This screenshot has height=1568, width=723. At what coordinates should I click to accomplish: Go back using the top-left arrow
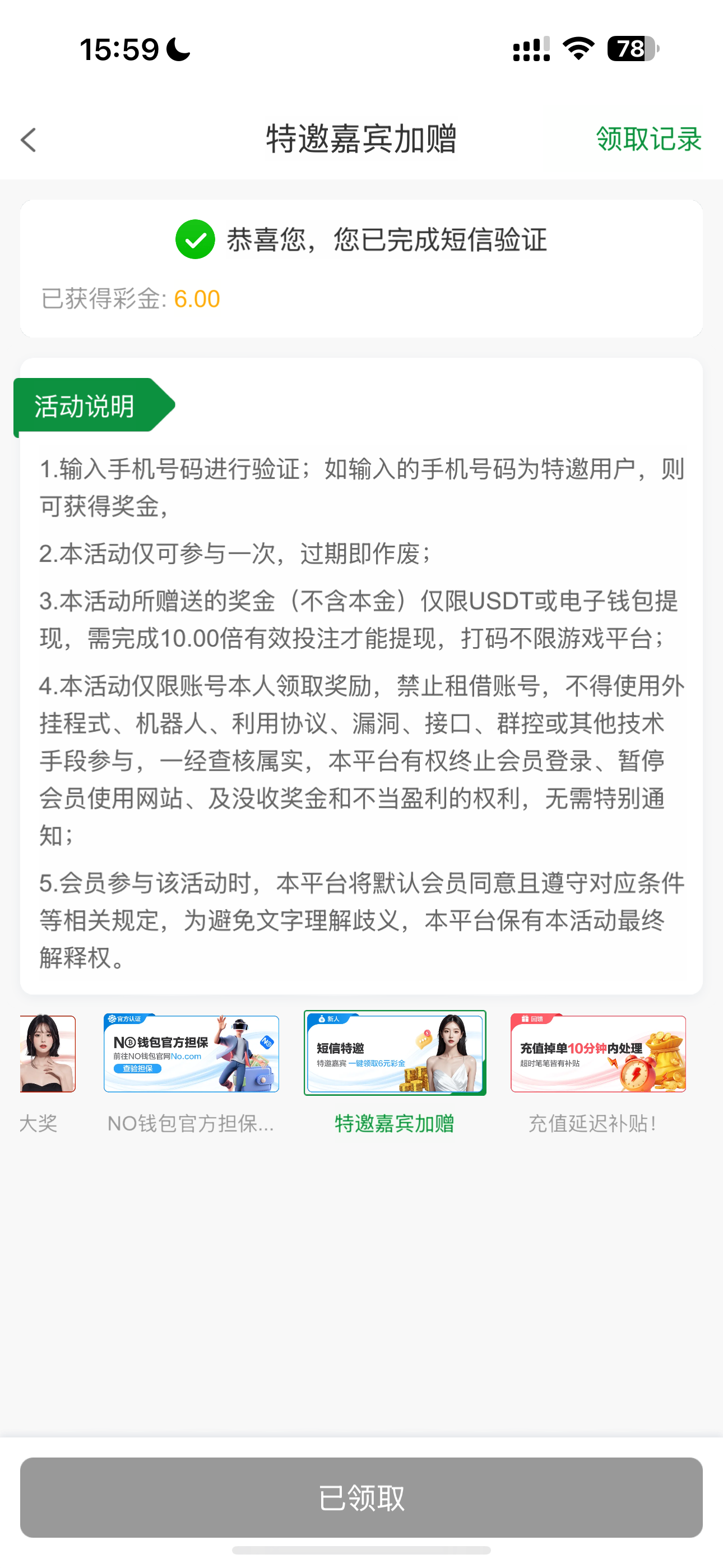pyautogui.click(x=29, y=140)
